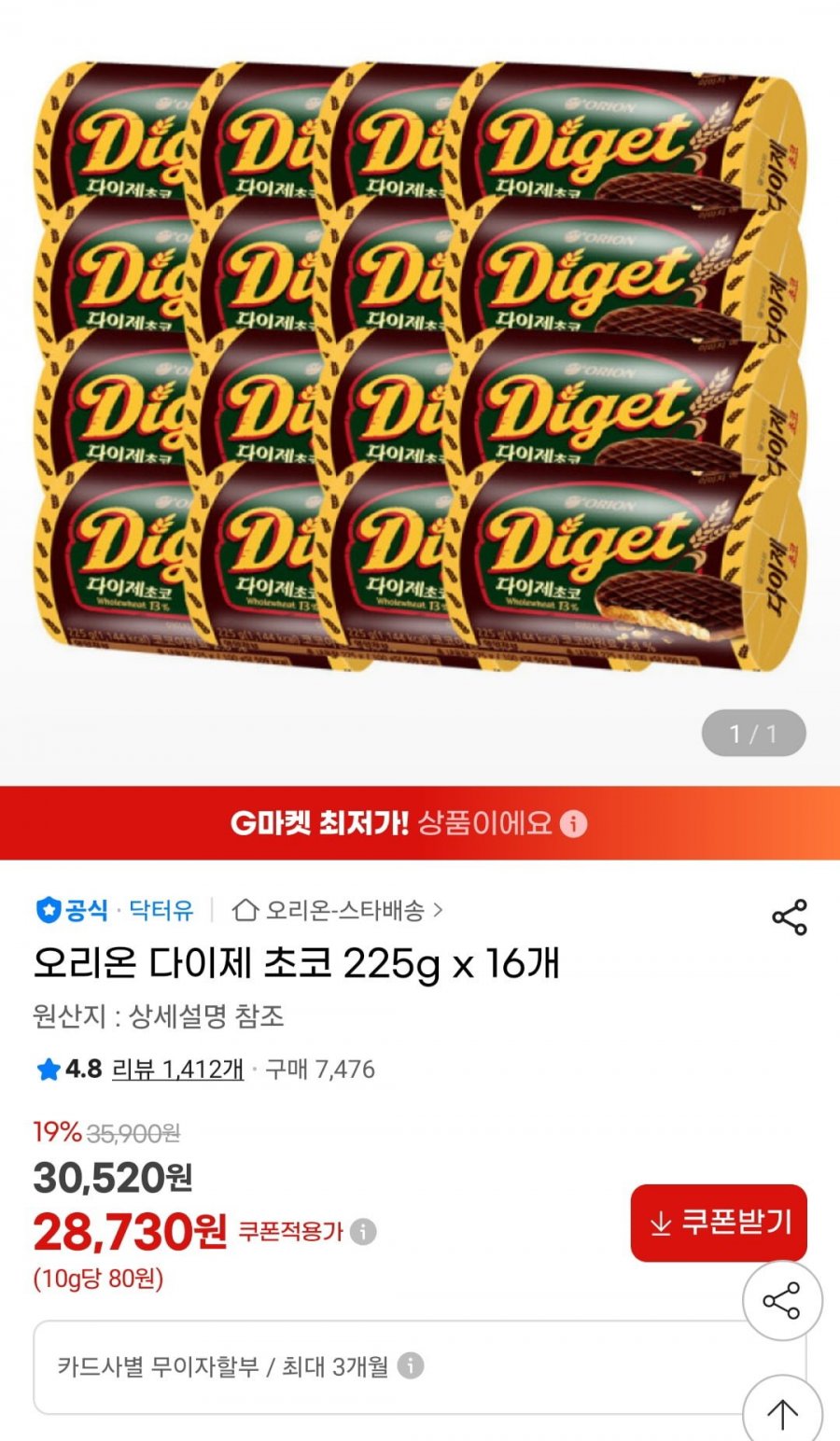Open the 닥터유 brand link

161,910
